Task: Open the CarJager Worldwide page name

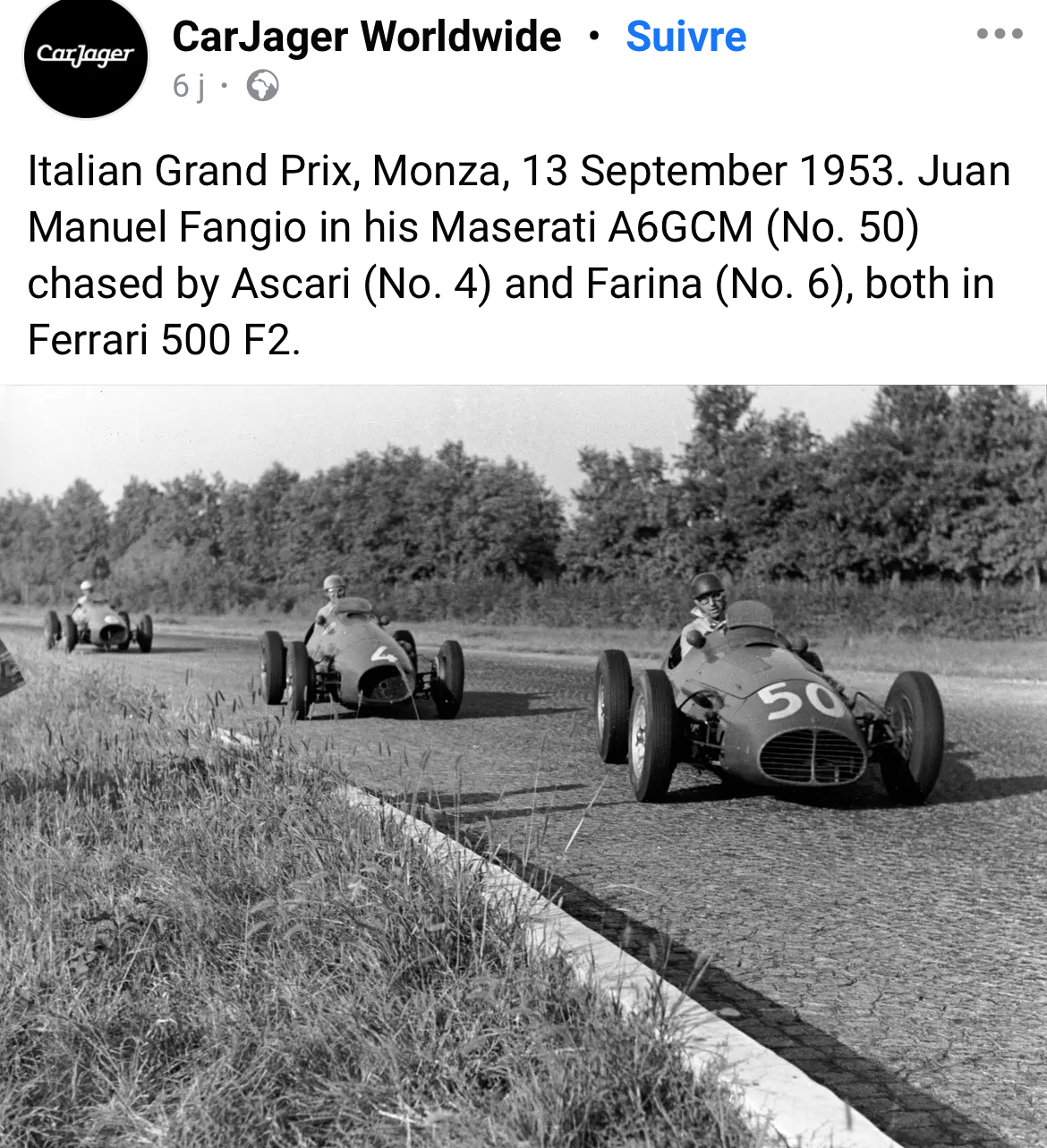Action: (366, 37)
